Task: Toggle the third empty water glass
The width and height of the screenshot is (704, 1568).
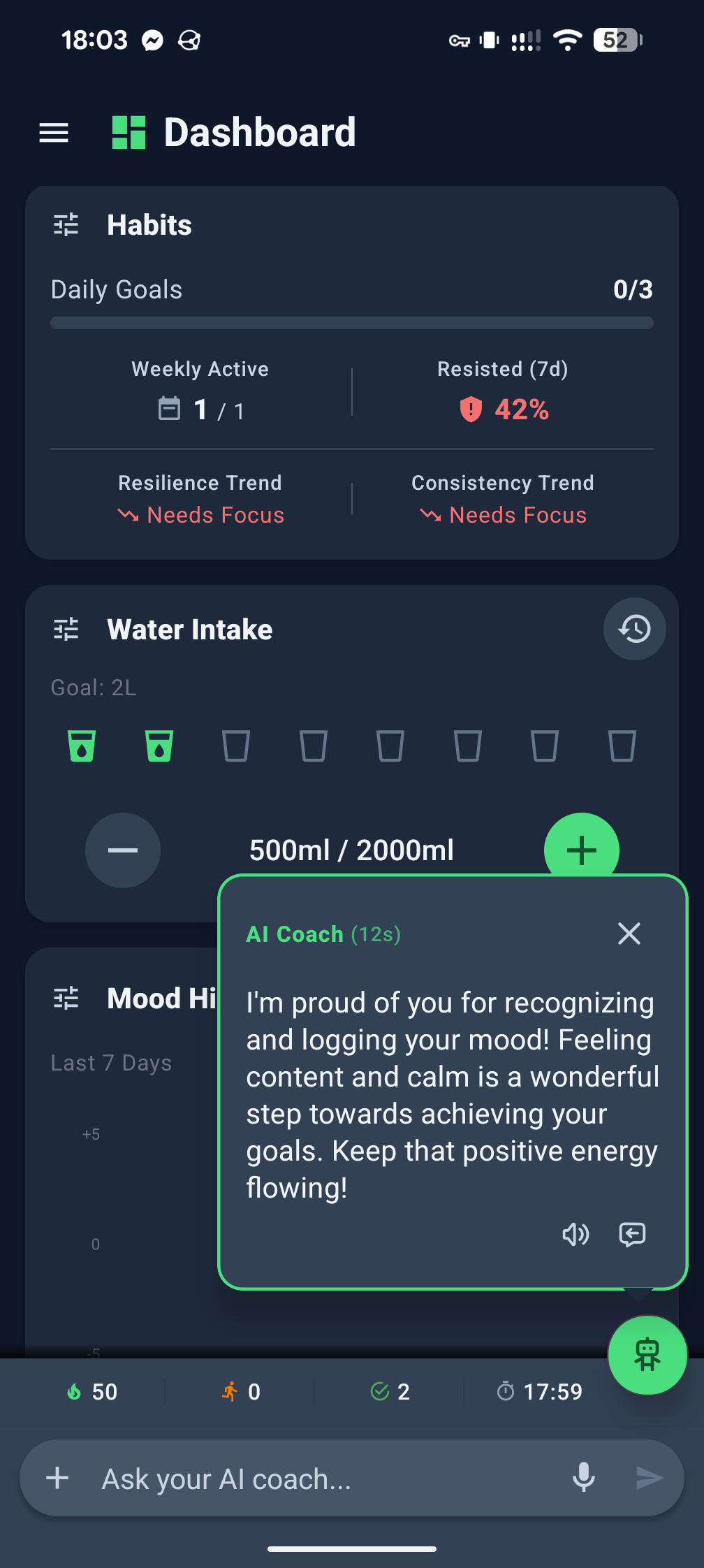Action: (x=236, y=746)
